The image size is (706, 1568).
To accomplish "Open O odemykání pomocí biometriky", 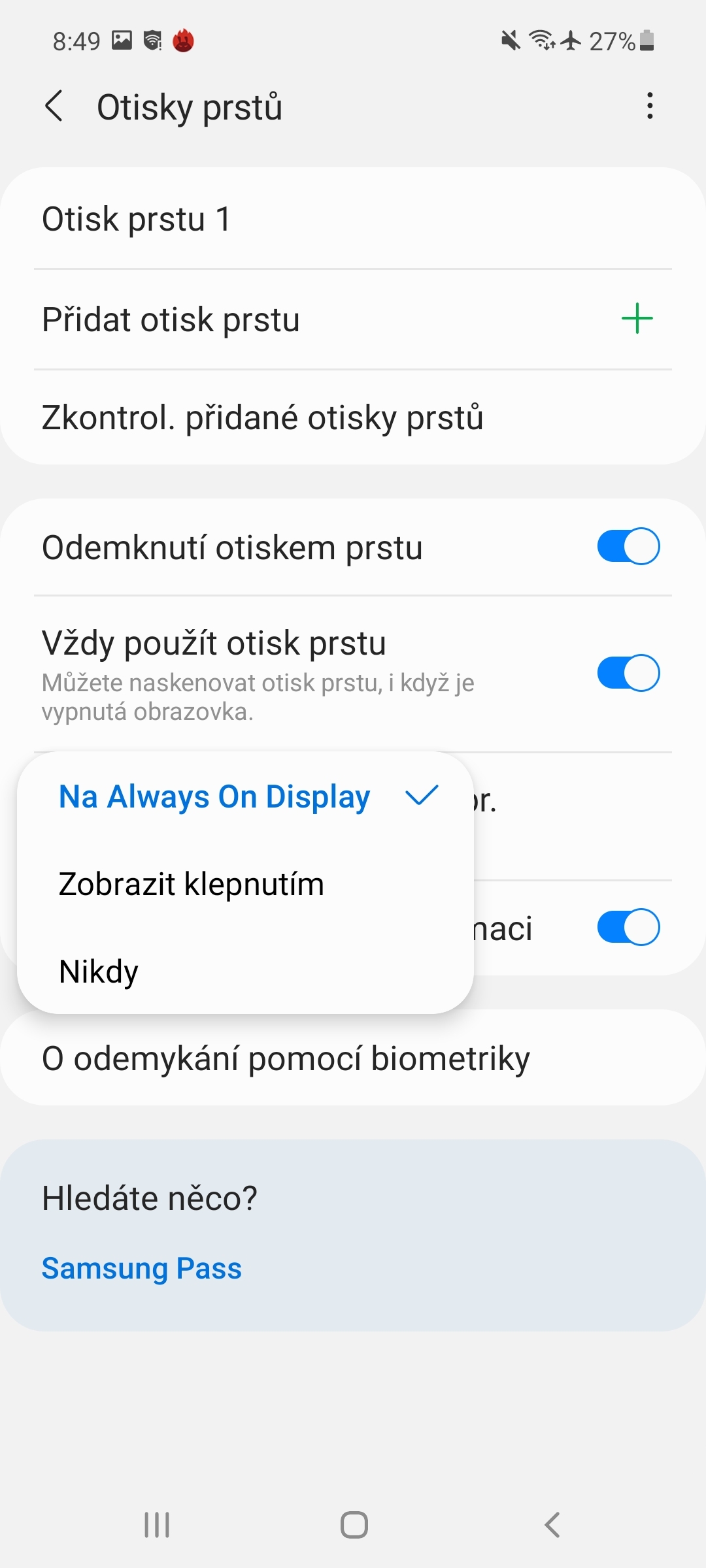I will click(353, 1058).
